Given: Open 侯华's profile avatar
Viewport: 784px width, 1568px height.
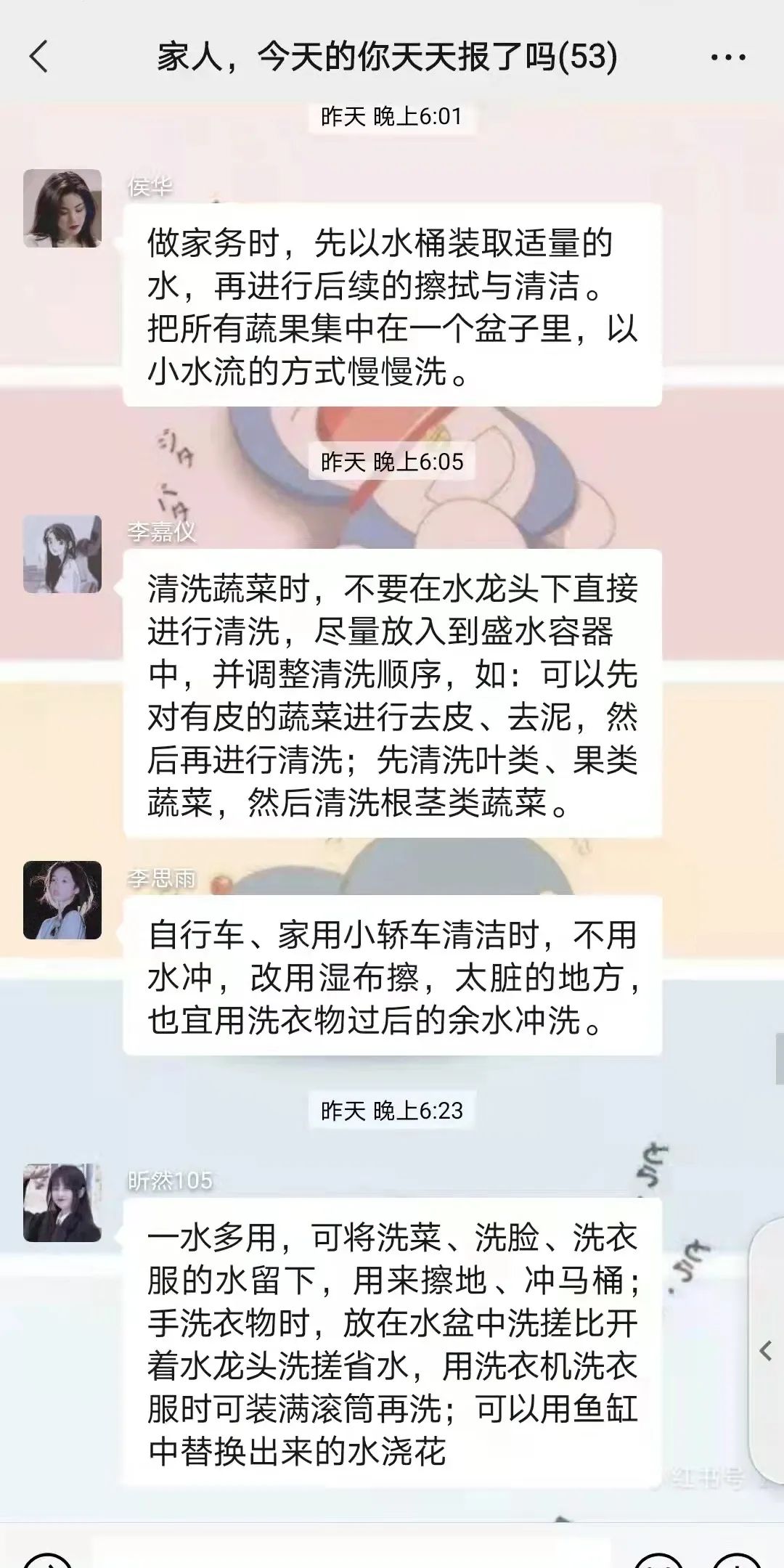Looking at the screenshot, I should pyautogui.click(x=62, y=209).
